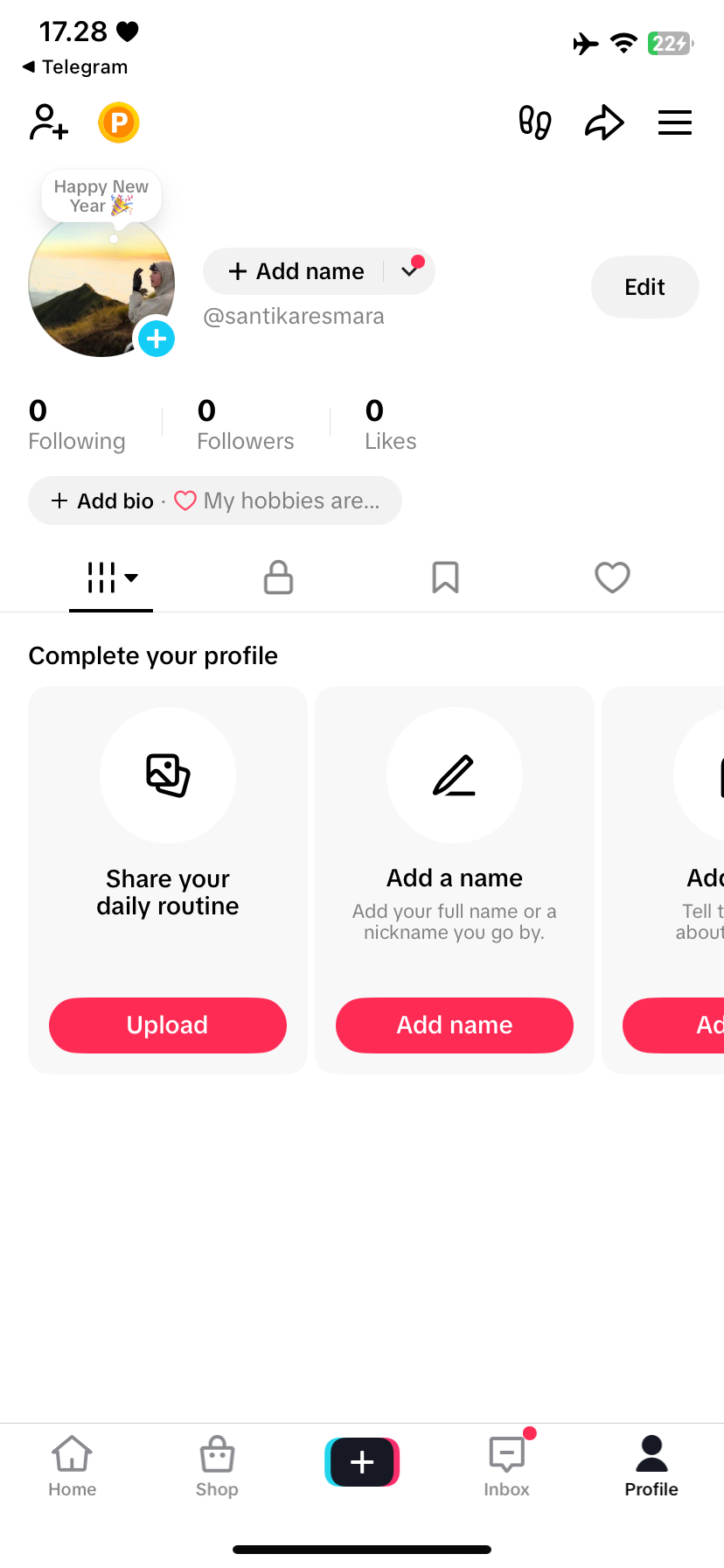
Task: Tap the orange P coin badge
Action: (x=119, y=122)
